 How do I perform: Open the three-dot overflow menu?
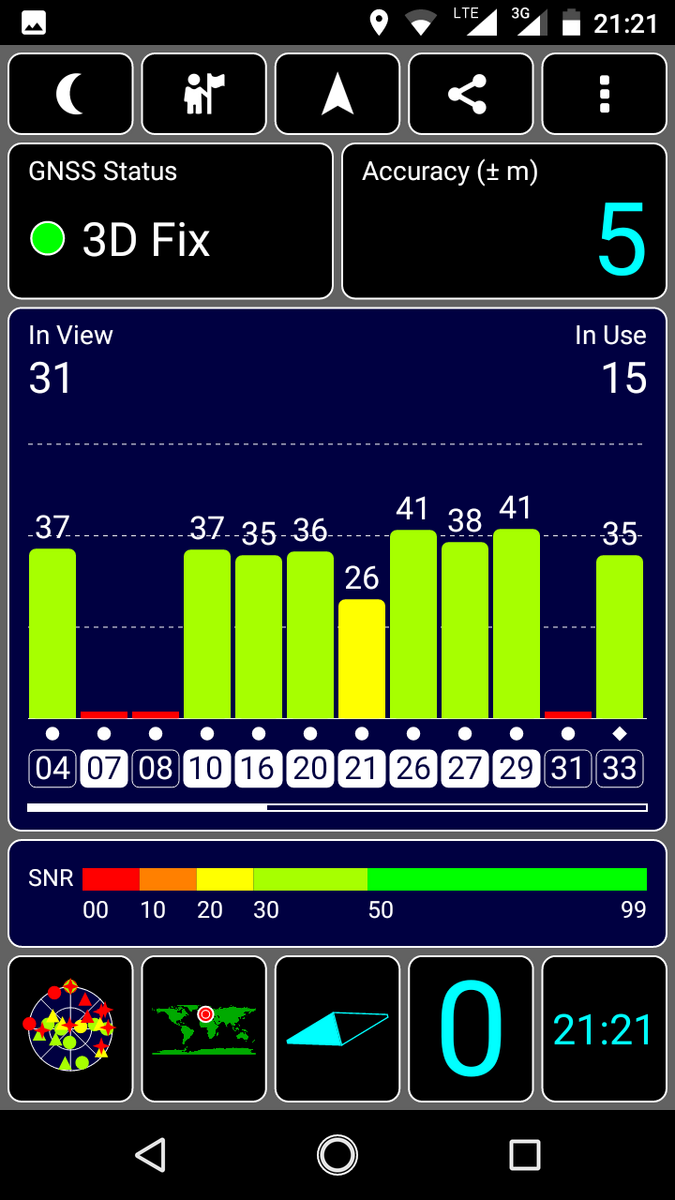604,94
